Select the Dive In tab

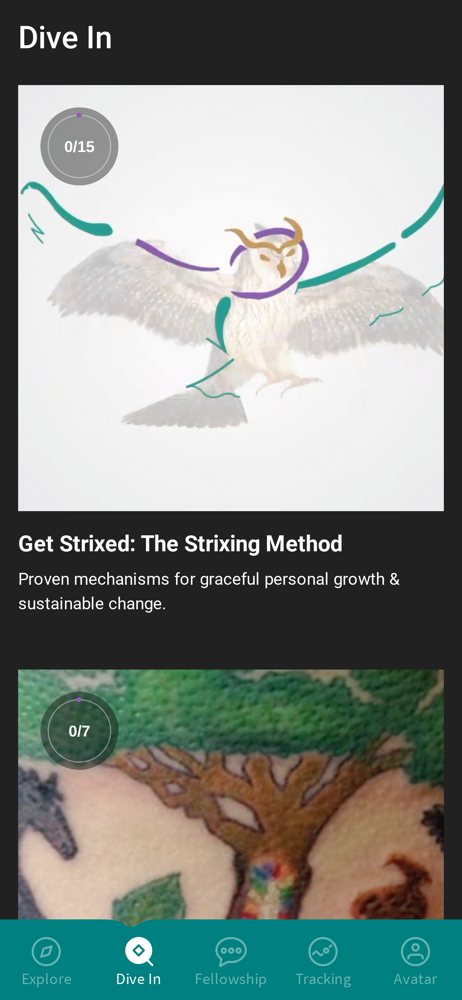pyautogui.click(x=138, y=961)
